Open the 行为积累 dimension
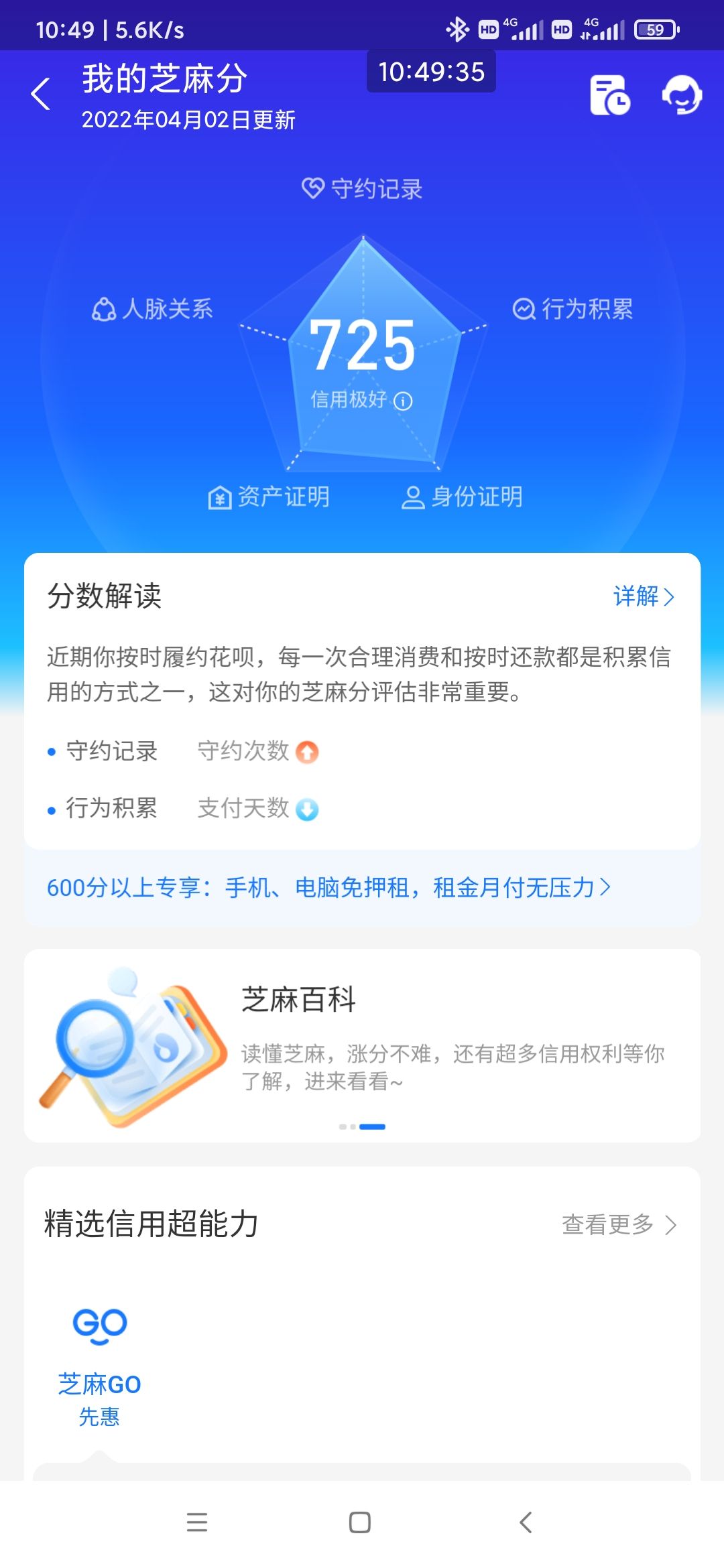 (x=573, y=309)
